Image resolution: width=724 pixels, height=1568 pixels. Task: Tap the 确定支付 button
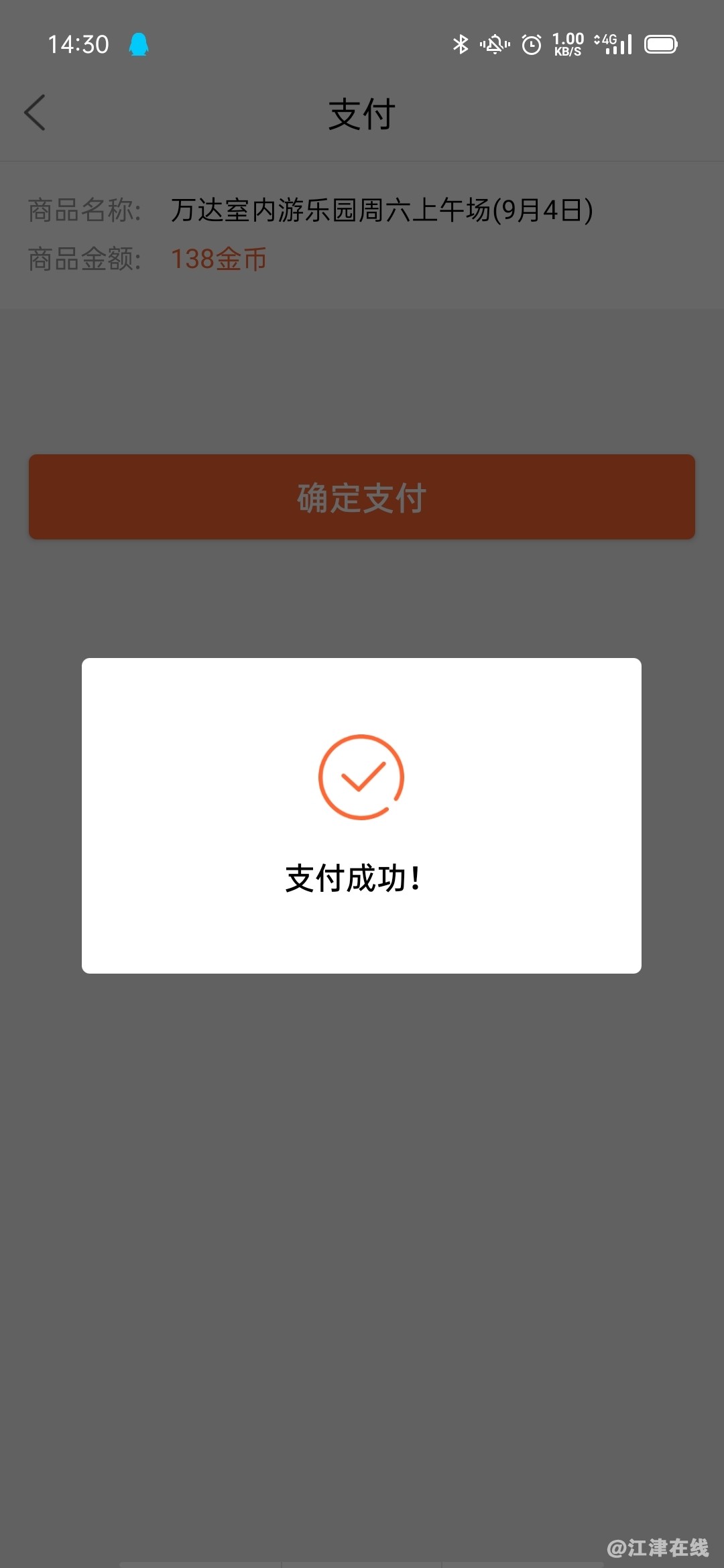tap(362, 497)
